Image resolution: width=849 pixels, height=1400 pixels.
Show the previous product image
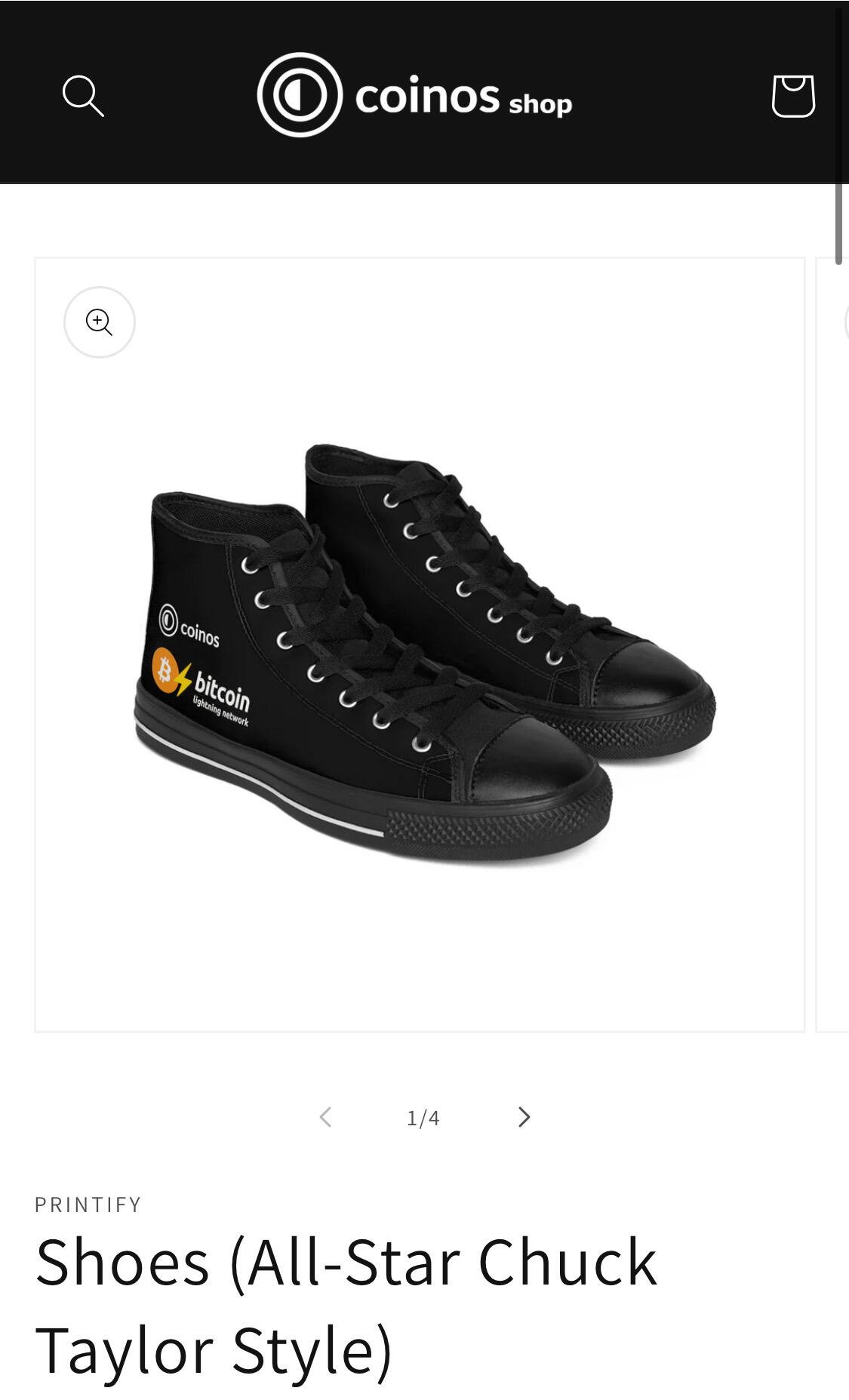pyautogui.click(x=325, y=1117)
